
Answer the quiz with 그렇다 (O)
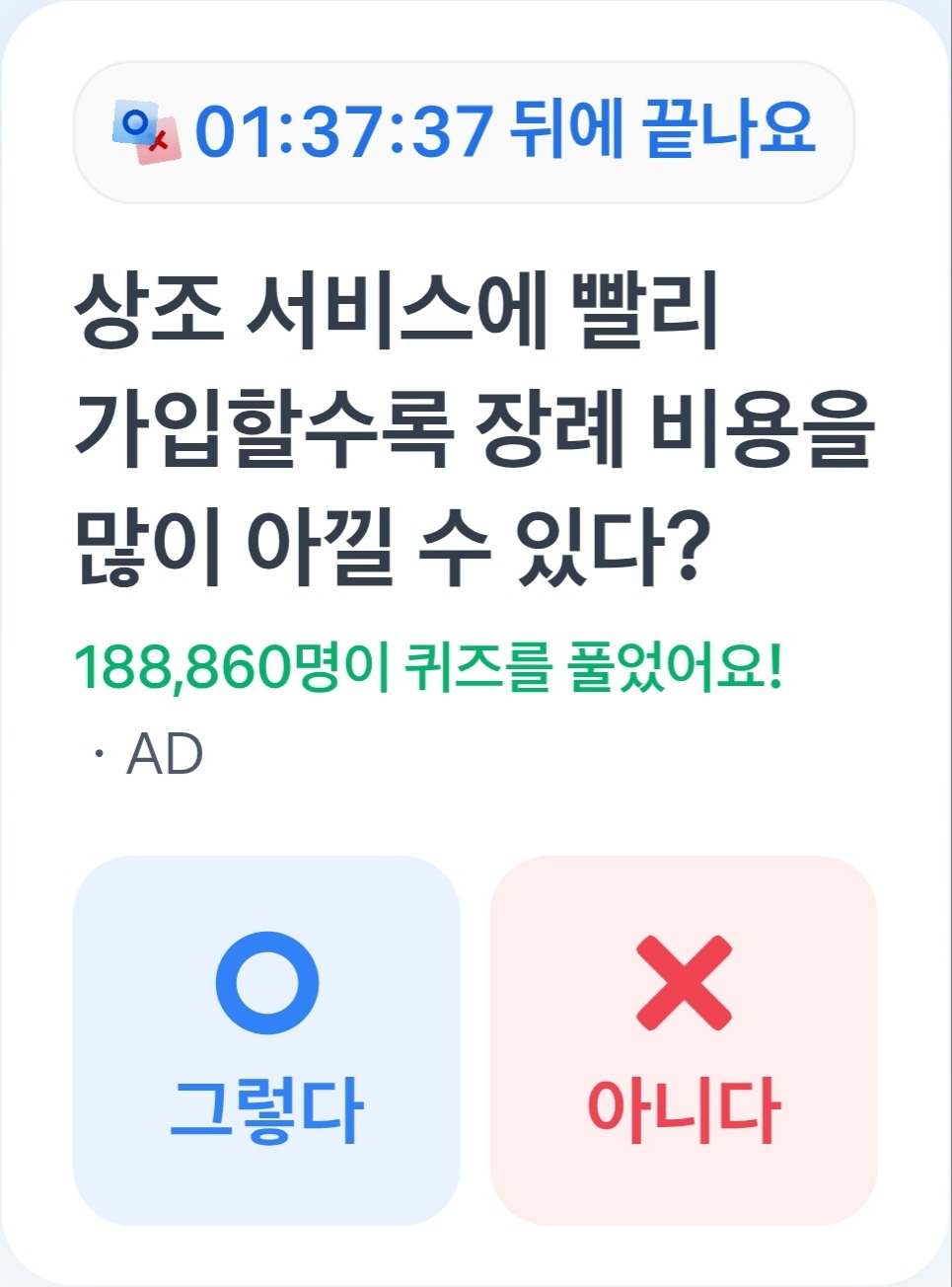click(266, 1039)
